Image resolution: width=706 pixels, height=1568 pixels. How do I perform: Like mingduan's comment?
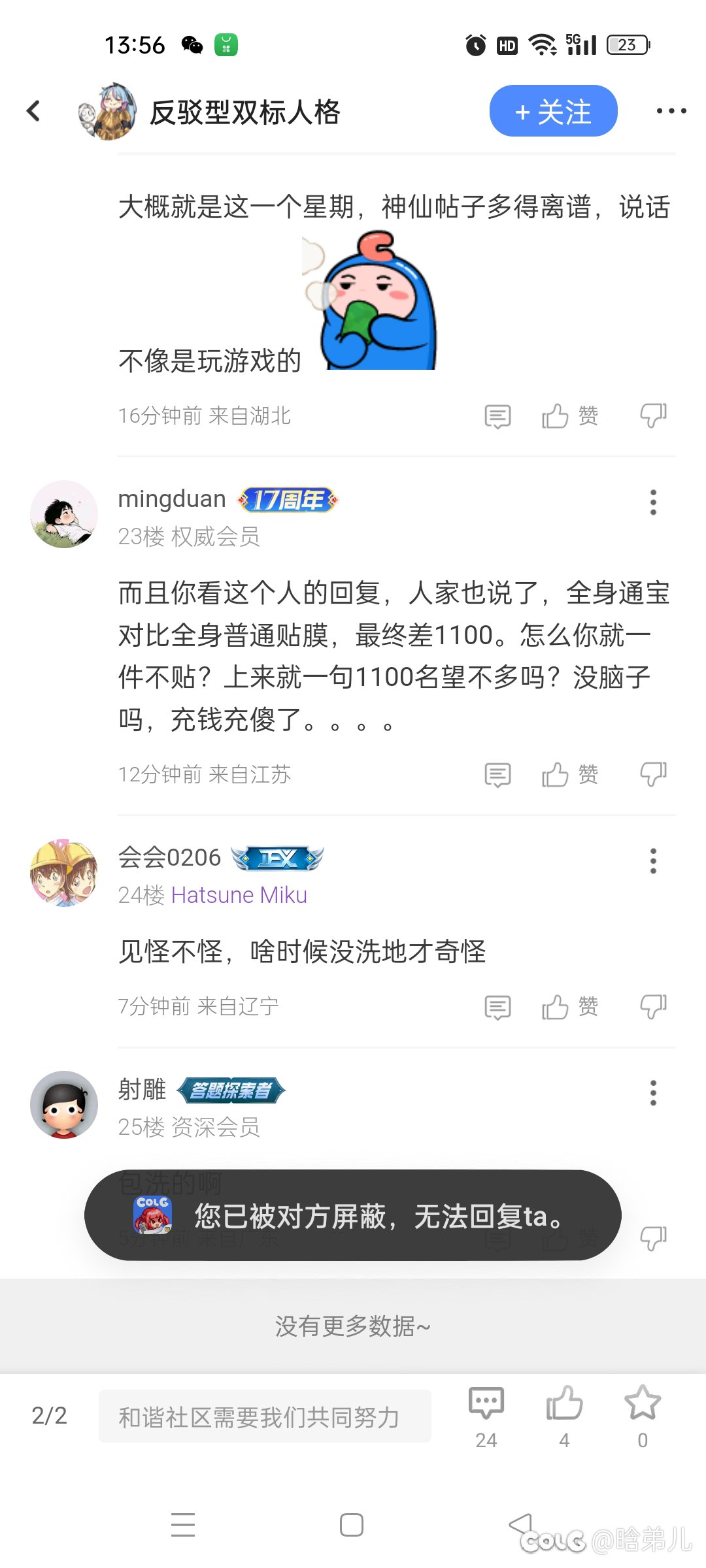[569, 775]
